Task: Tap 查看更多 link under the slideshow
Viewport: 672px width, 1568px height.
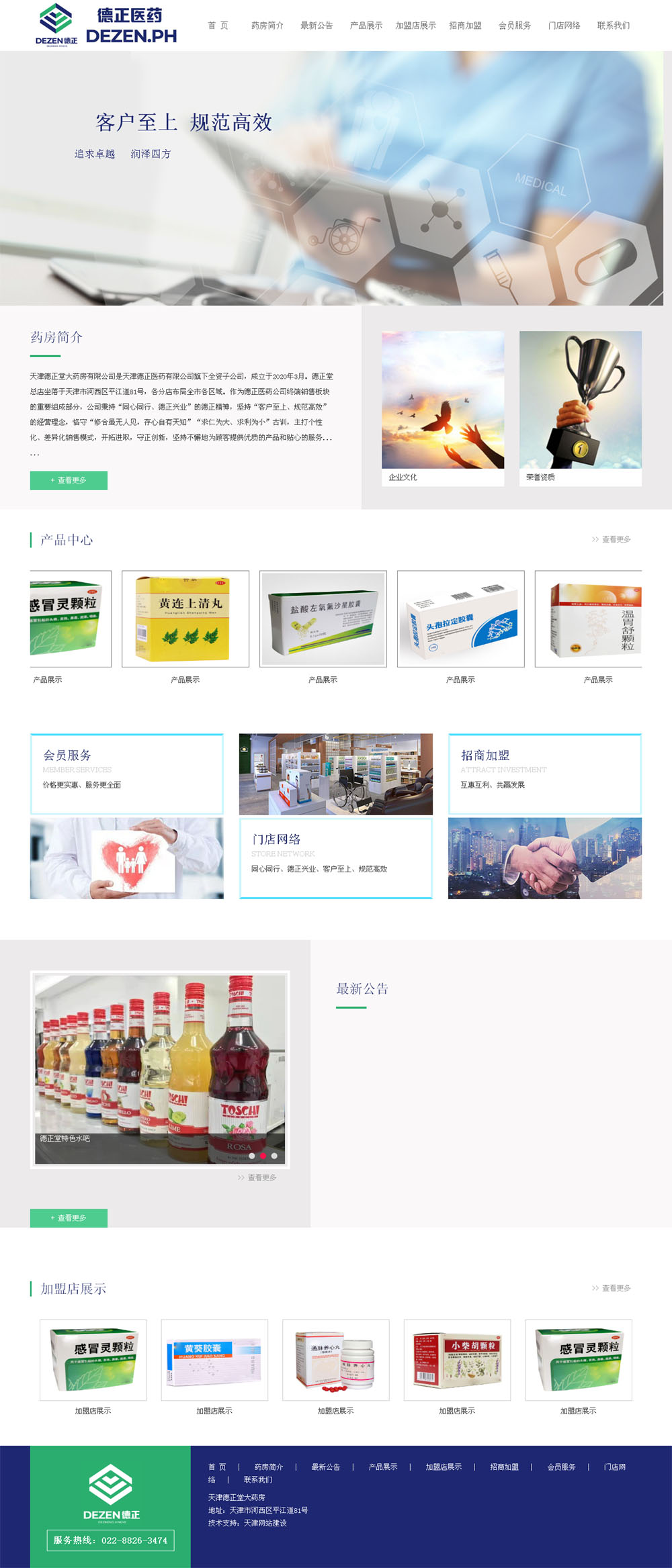Action: [x=257, y=1178]
